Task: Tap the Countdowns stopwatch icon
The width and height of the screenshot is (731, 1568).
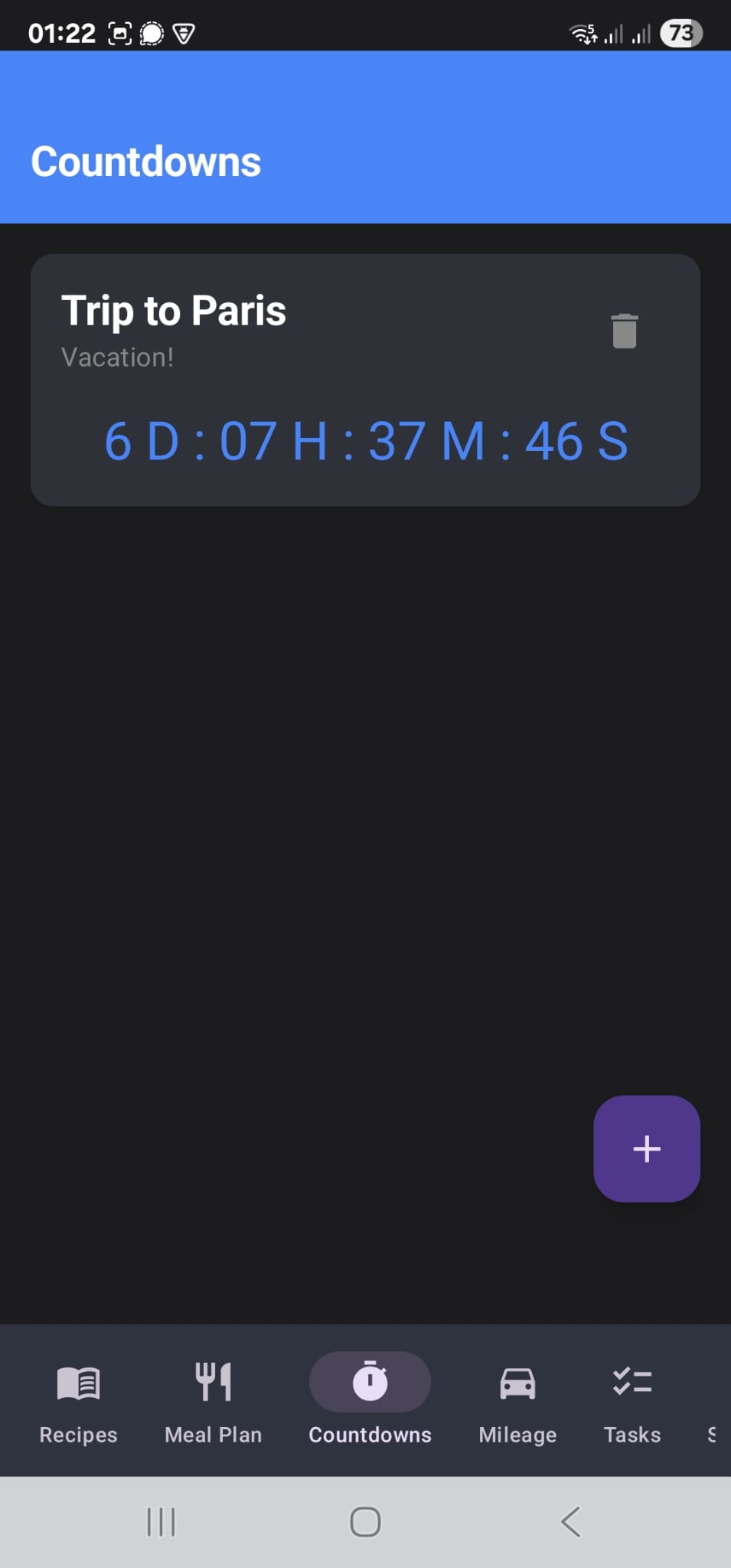Action: [x=370, y=1382]
